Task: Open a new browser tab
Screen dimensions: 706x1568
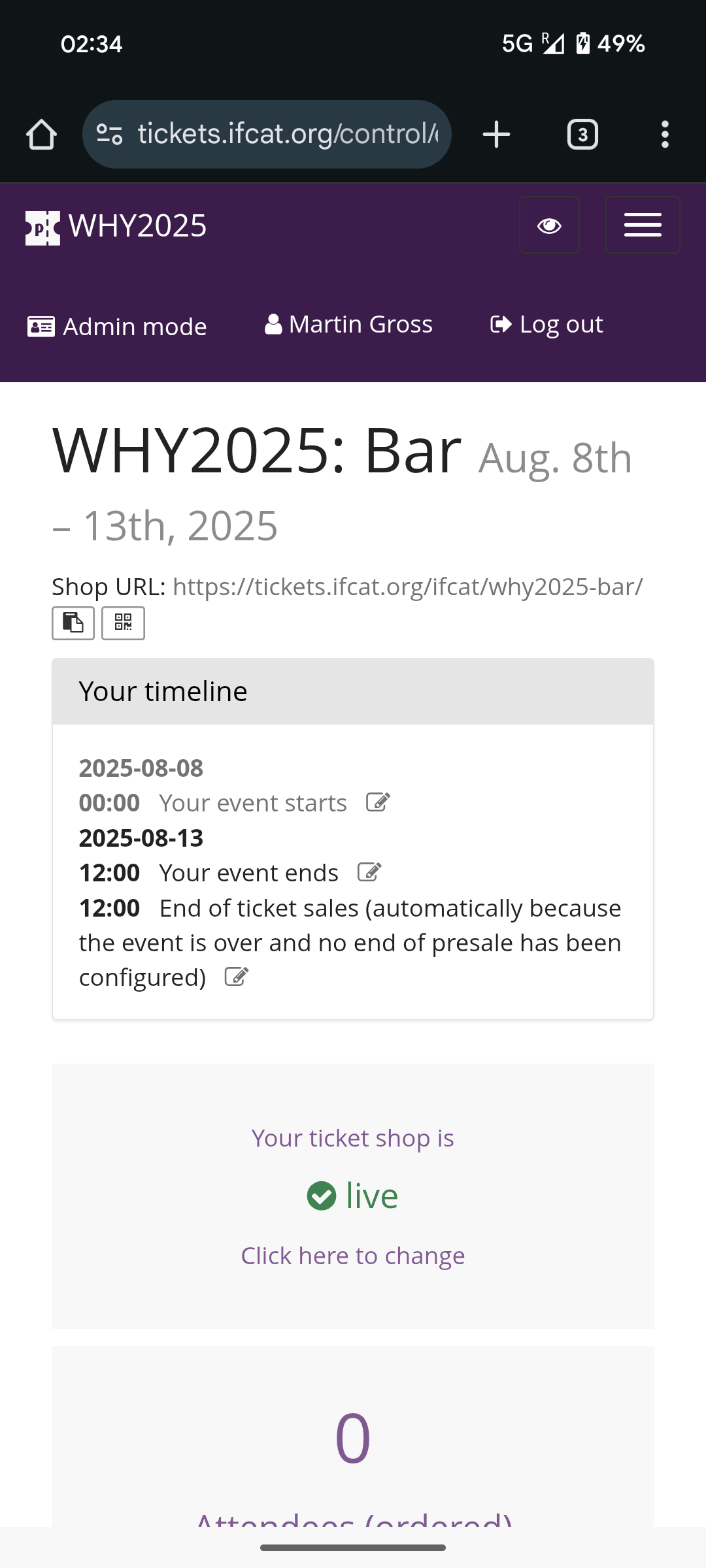Action: [496, 135]
